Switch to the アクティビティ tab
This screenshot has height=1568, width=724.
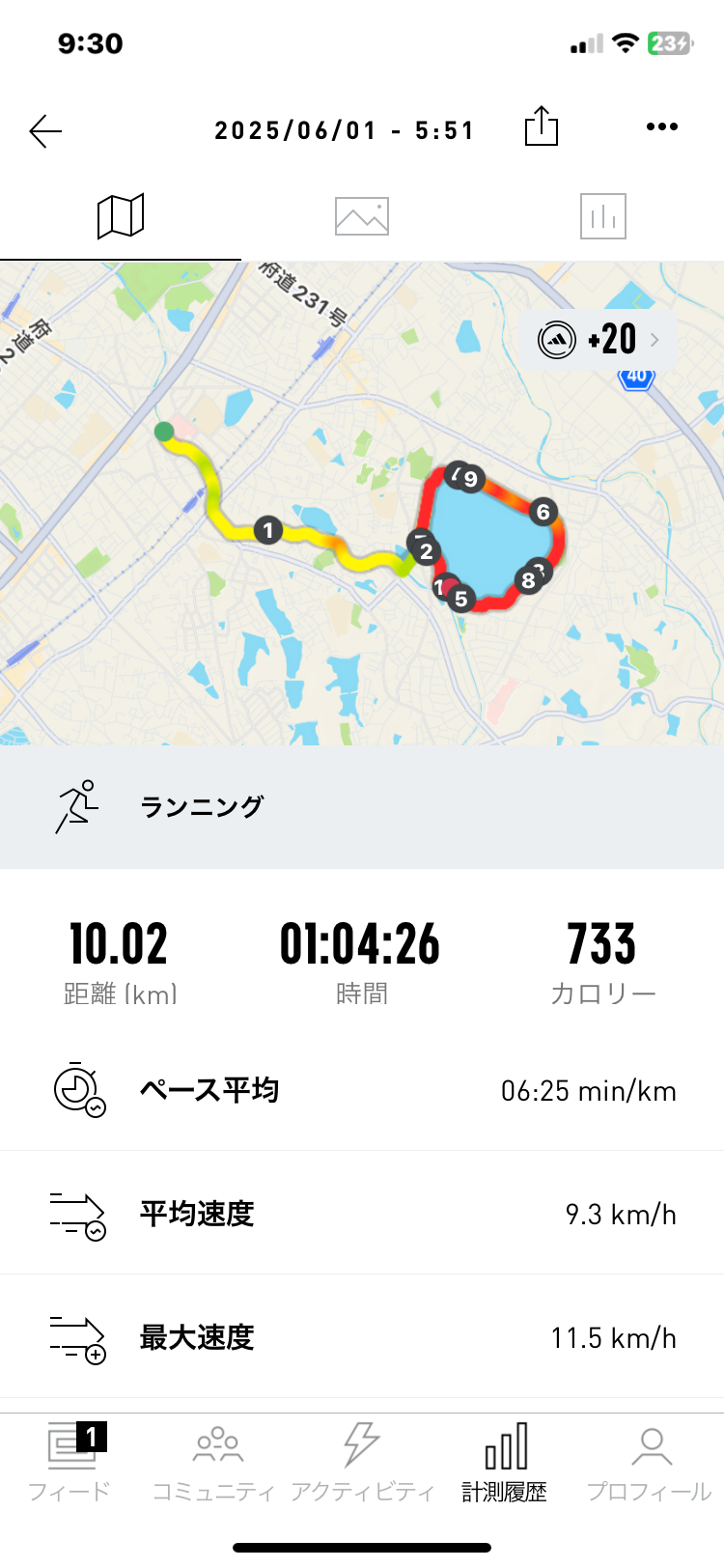tap(362, 1461)
